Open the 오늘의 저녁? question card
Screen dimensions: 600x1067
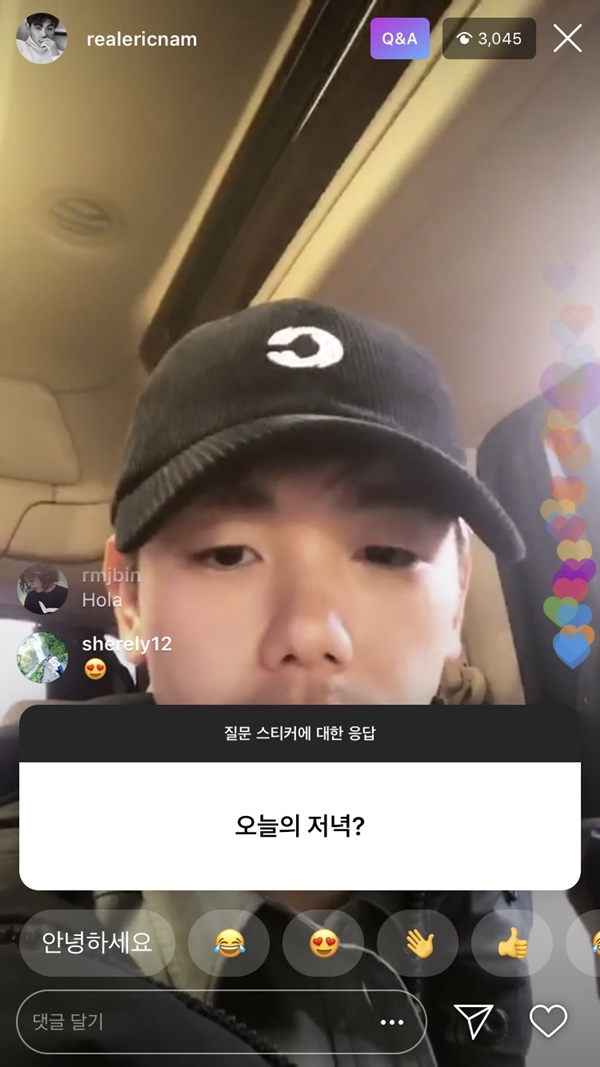[300, 826]
